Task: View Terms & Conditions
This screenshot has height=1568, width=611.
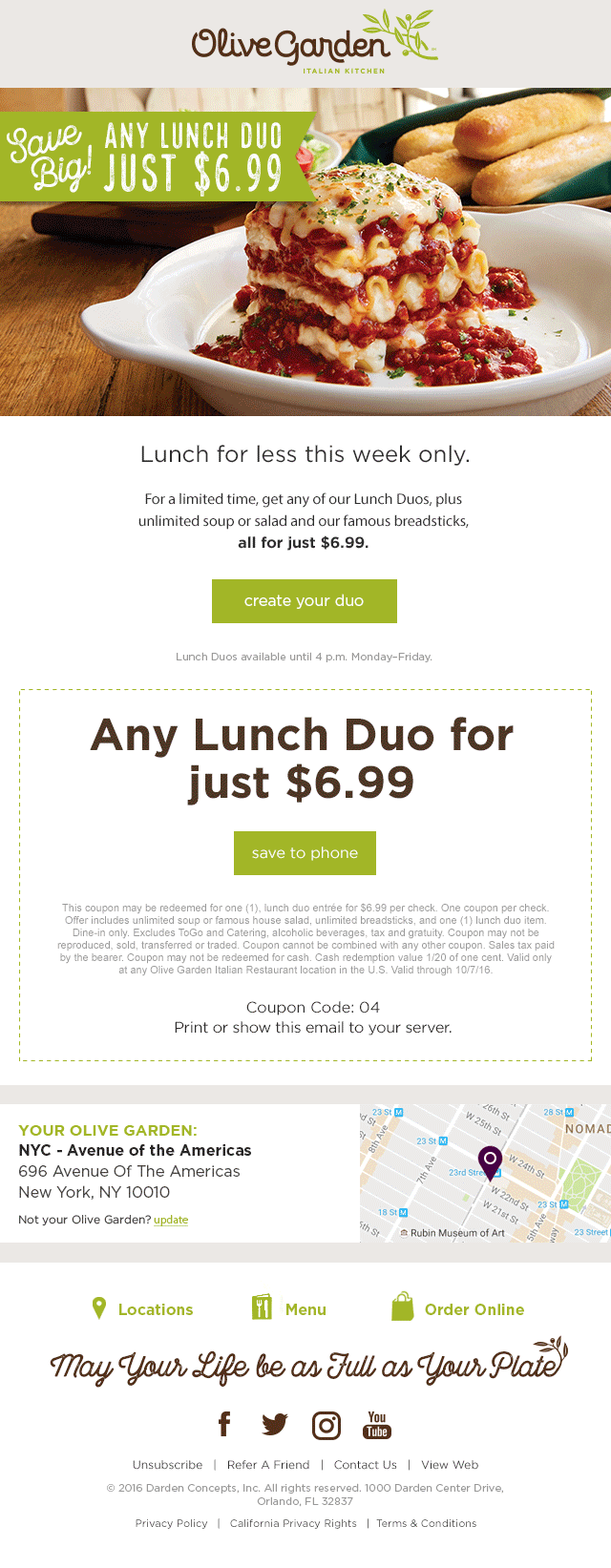Action: pyautogui.click(x=426, y=1523)
